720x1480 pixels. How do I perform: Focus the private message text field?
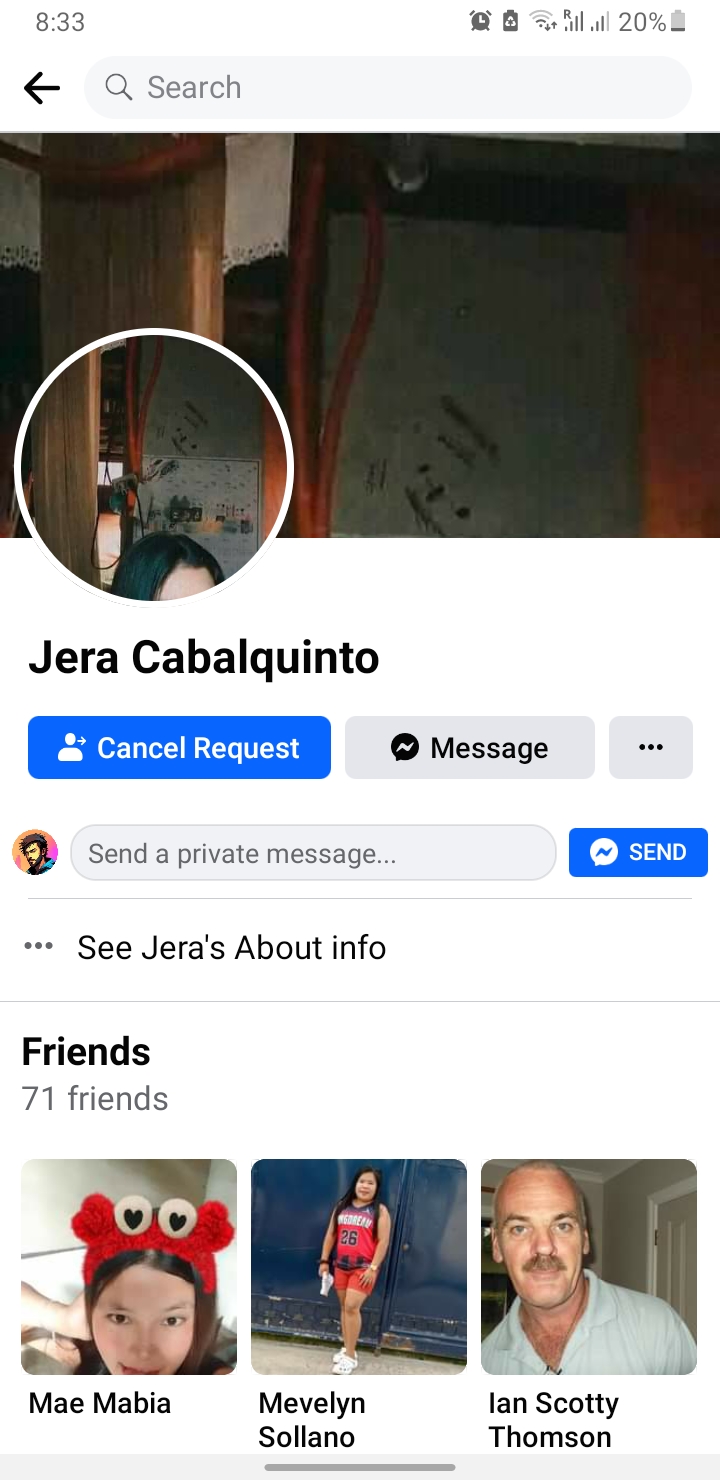[313, 853]
